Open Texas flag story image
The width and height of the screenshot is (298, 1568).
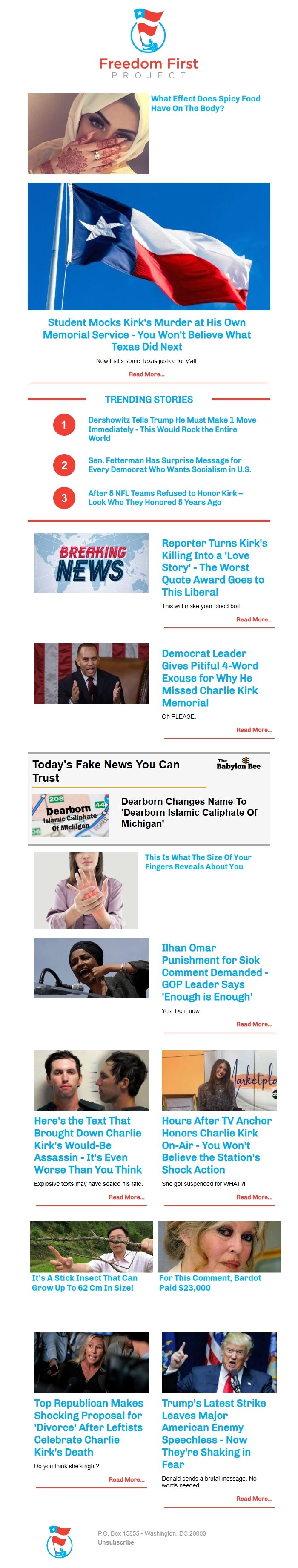coord(149,246)
